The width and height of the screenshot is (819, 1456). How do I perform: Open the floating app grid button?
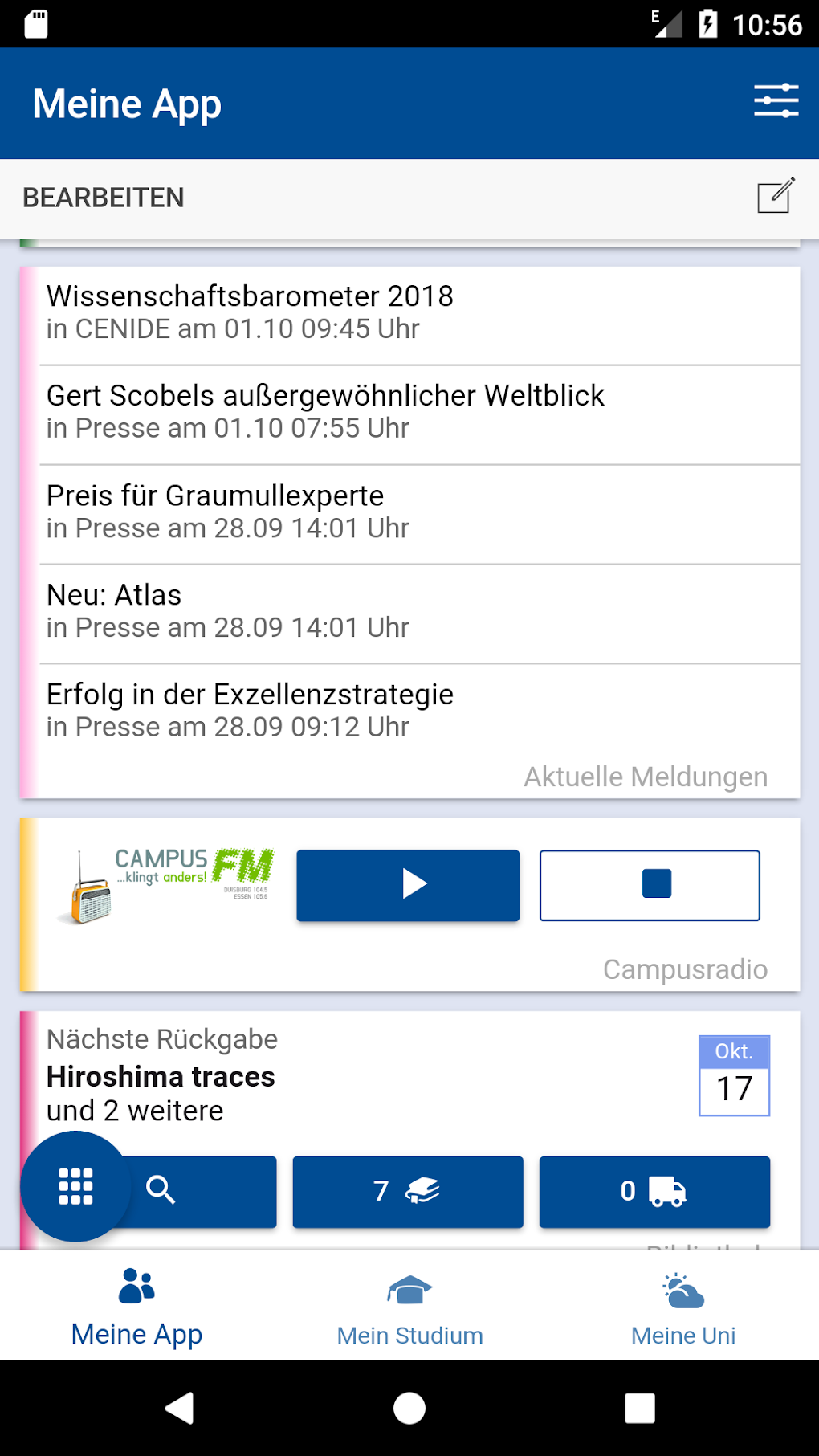[75, 1186]
